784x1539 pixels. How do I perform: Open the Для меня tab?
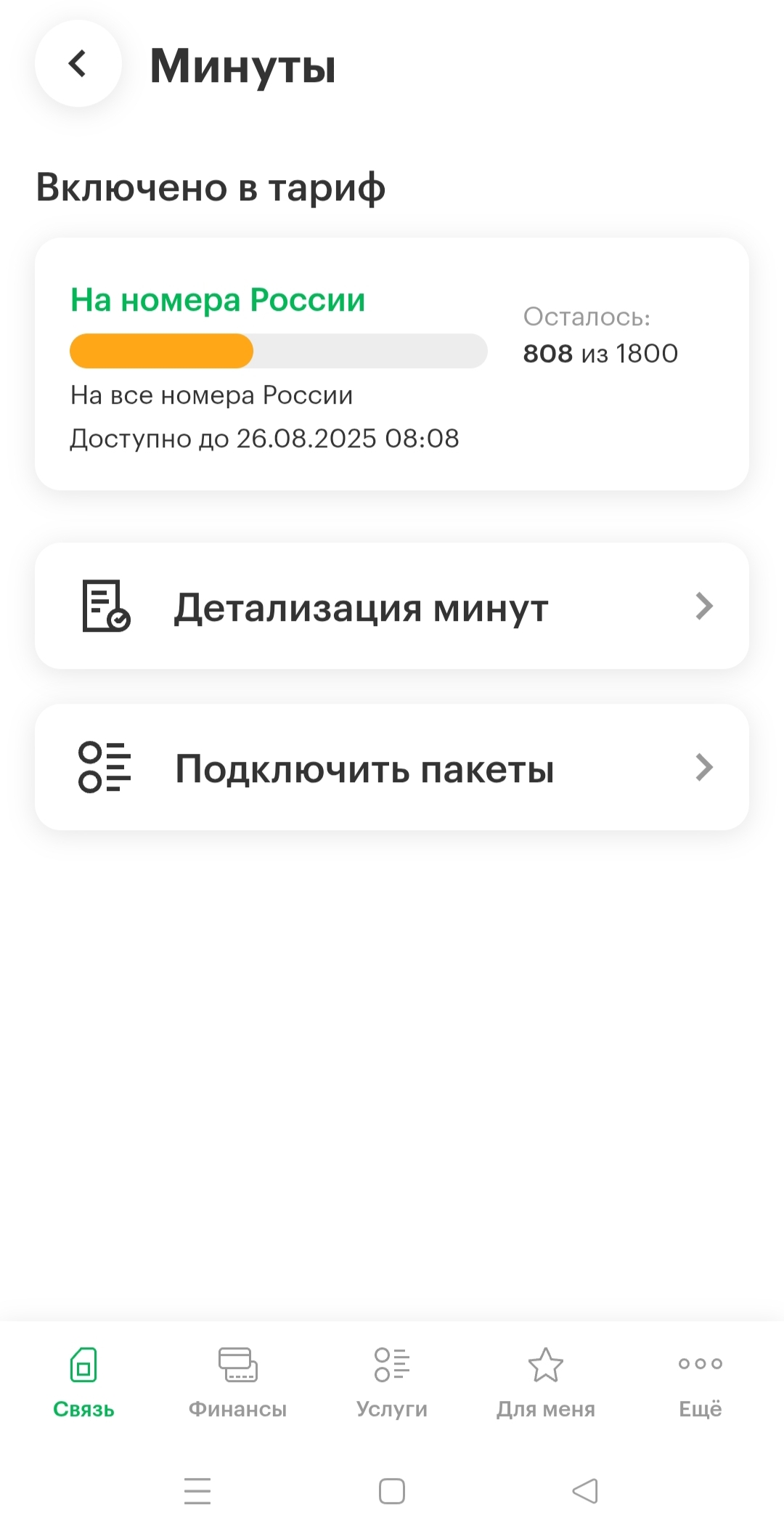(x=546, y=1383)
